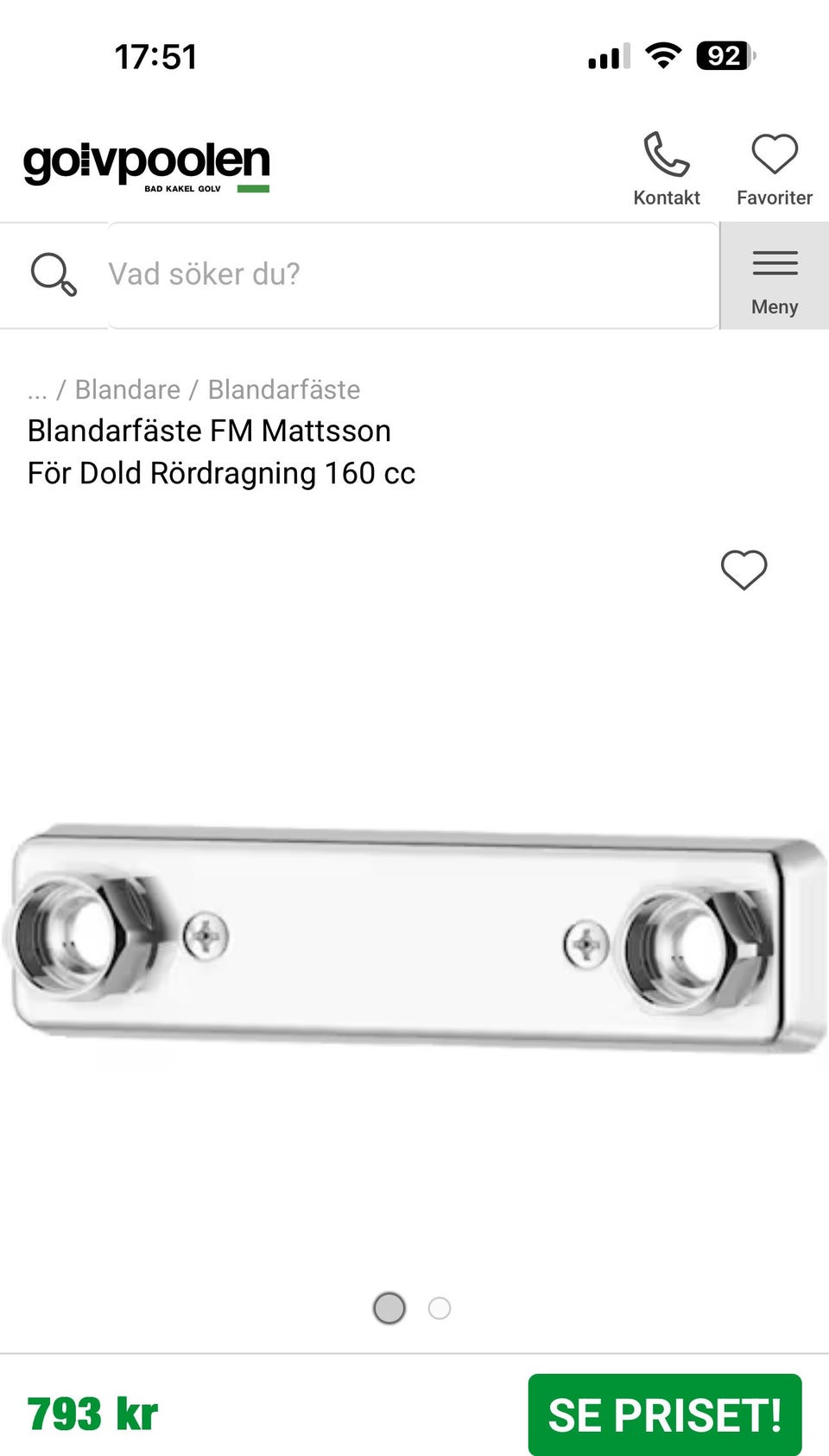This screenshot has height=1456, width=829.
Task: Go to the Blandare breadcrumb
Action: coord(128,389)
